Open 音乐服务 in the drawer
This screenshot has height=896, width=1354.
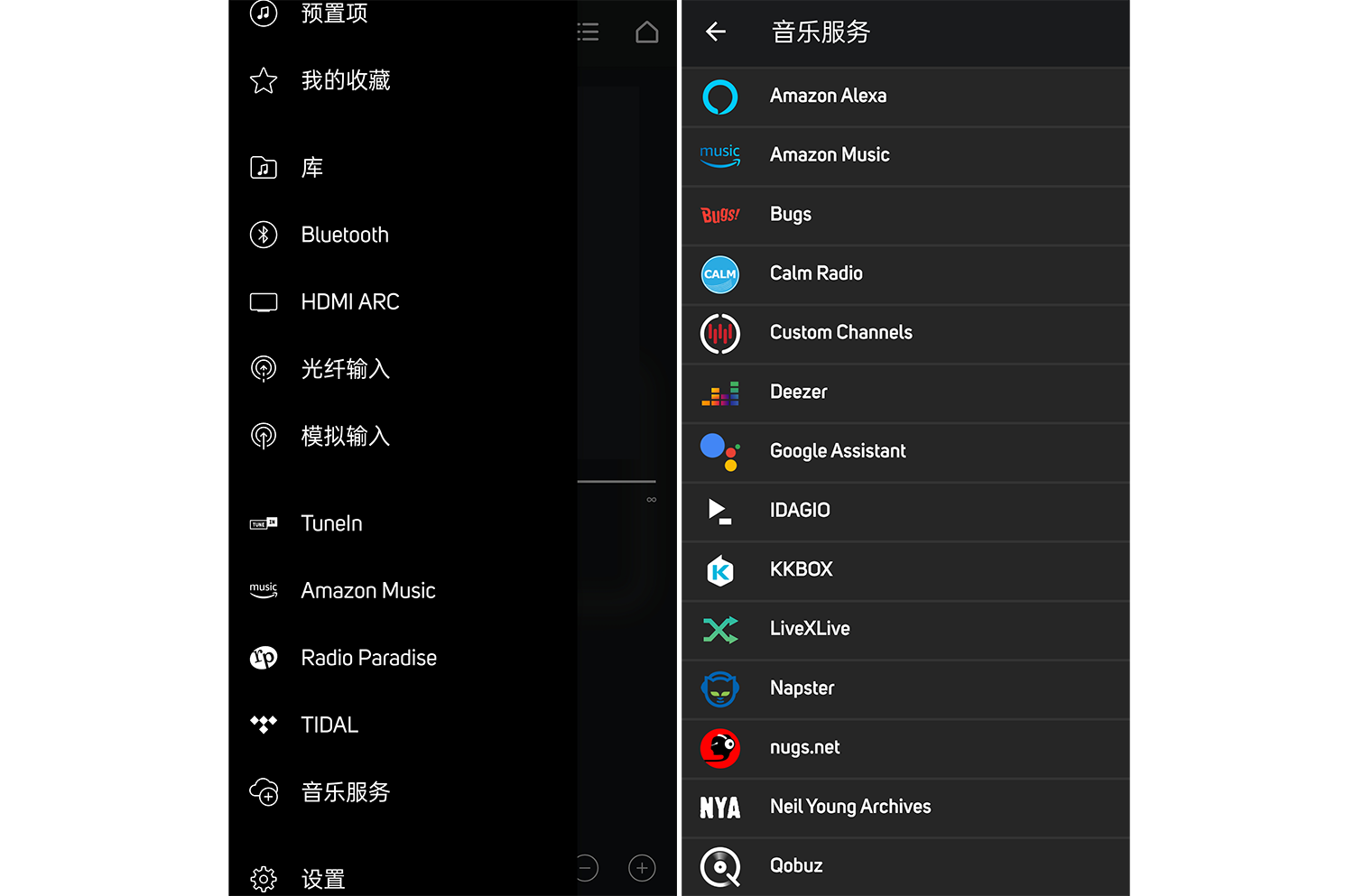(345, 792)
